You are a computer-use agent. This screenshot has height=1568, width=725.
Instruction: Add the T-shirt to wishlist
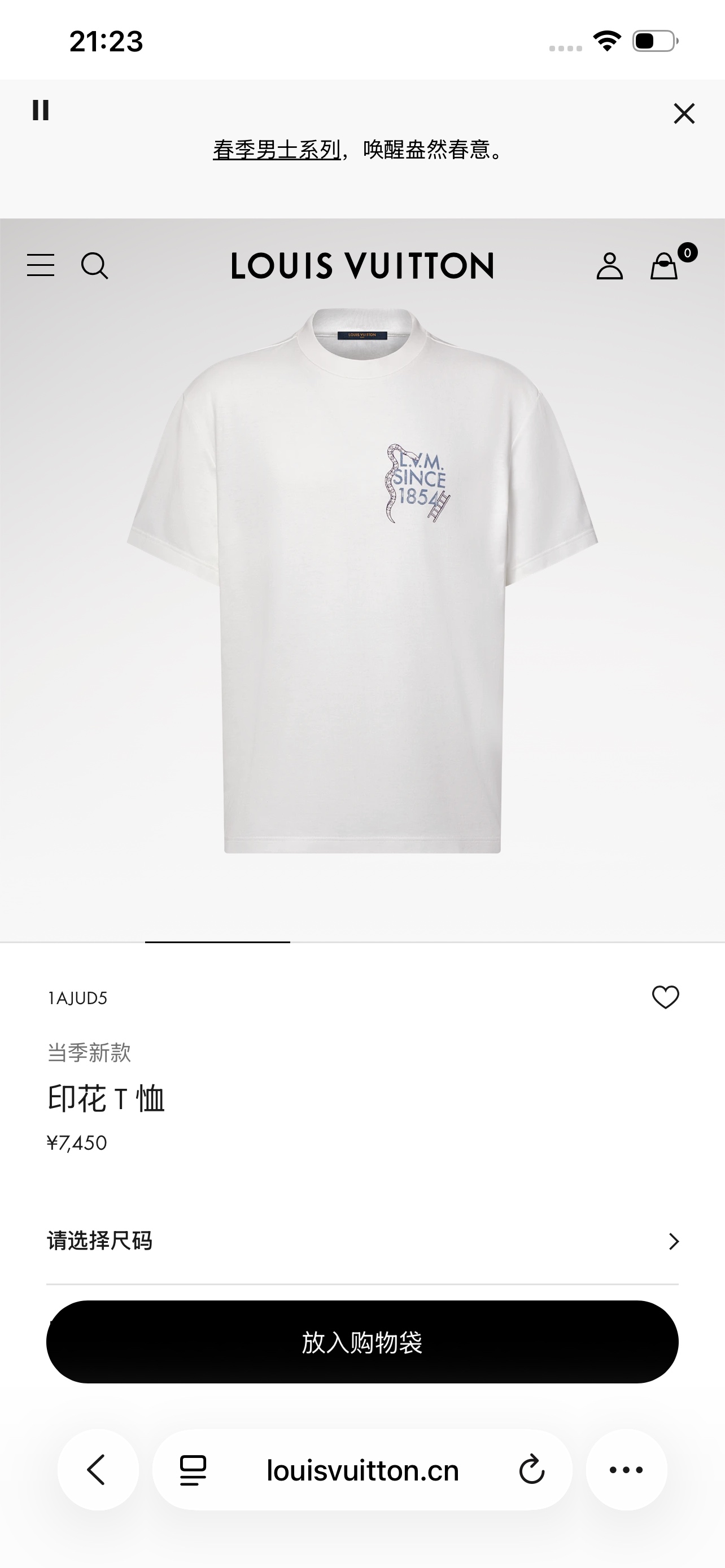tap(665, 998)
